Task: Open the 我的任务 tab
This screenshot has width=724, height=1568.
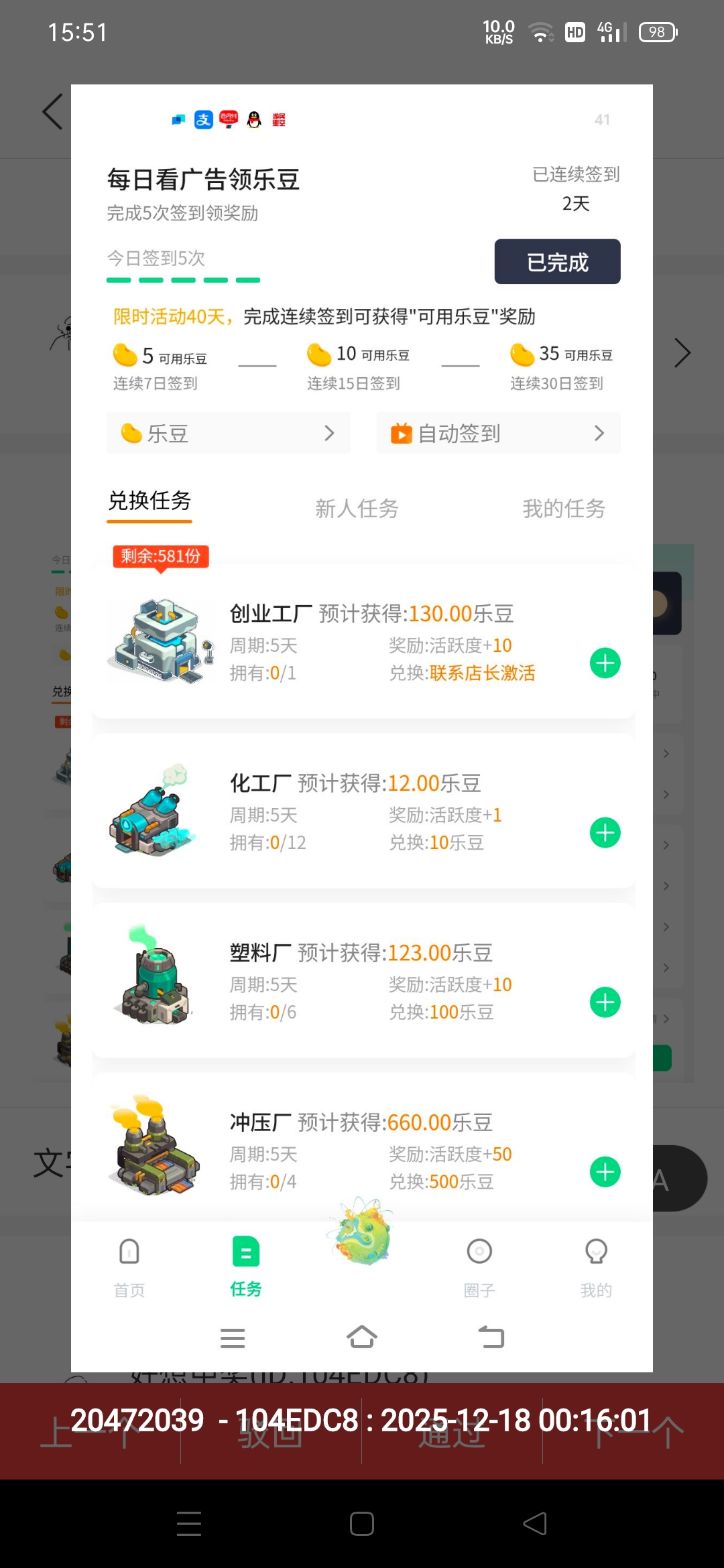Action: [x=564, y=509]
